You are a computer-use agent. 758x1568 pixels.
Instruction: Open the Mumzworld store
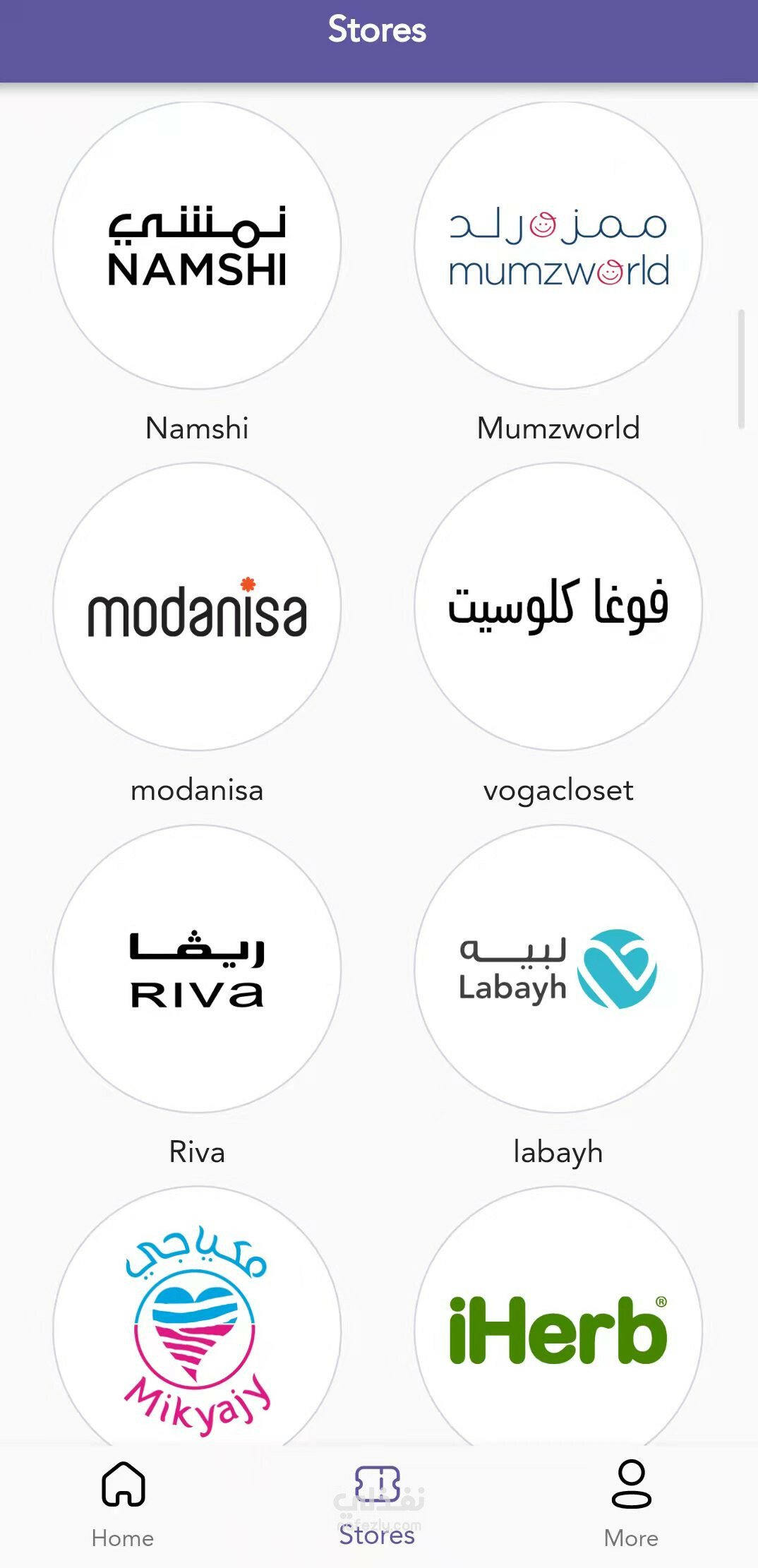point(558,246)
